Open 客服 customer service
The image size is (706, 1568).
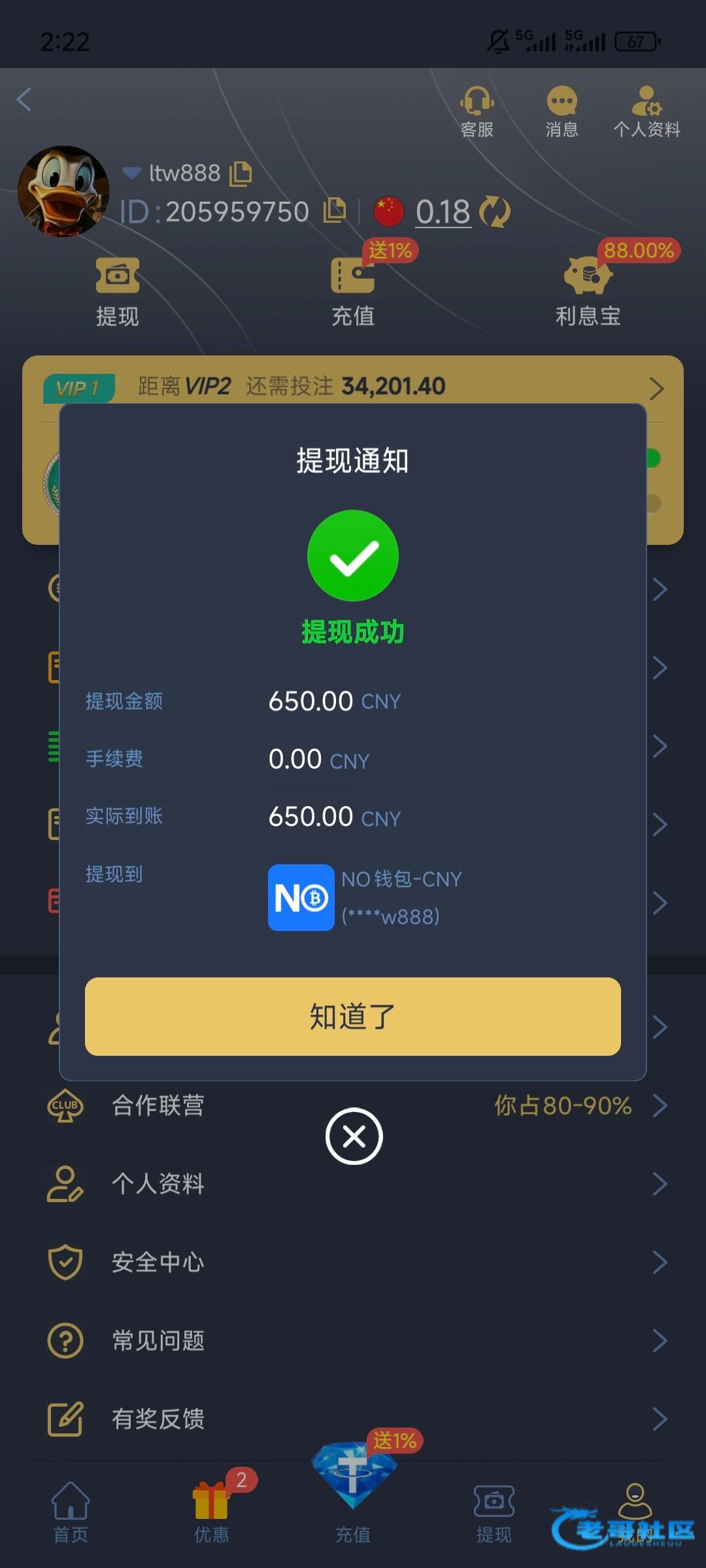click(x=477, y=112)
